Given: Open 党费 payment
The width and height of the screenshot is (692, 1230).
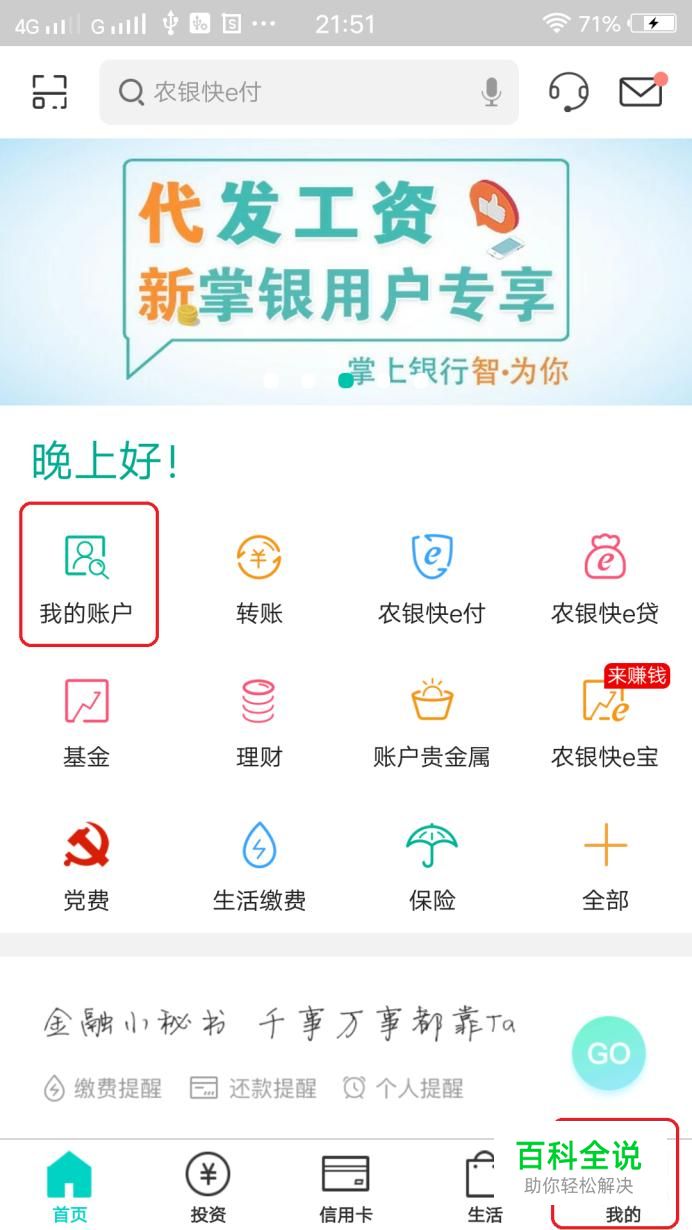Looking at the screenshot, I should [87, 865].
